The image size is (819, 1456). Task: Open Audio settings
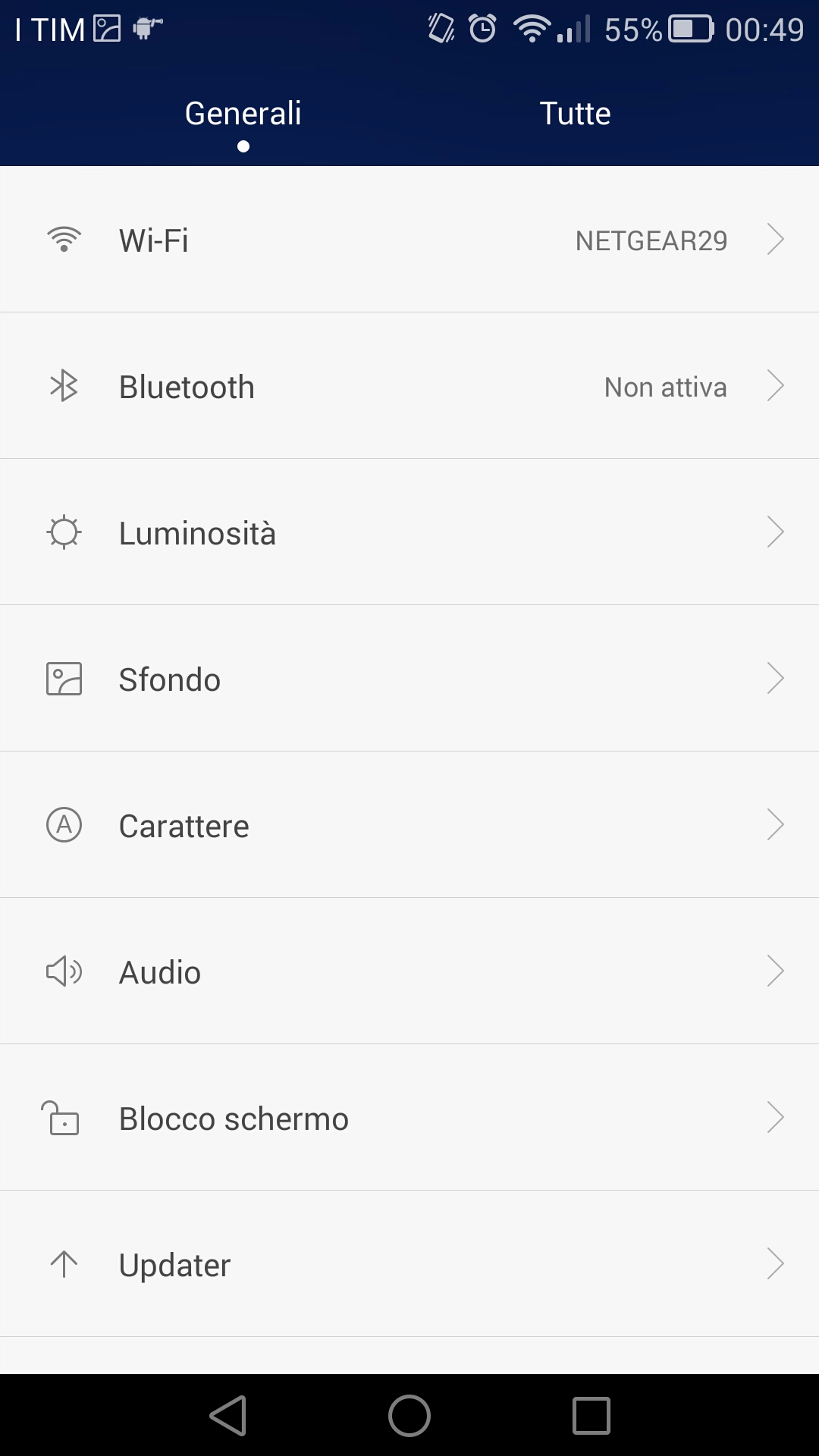[x=409, y=971]
